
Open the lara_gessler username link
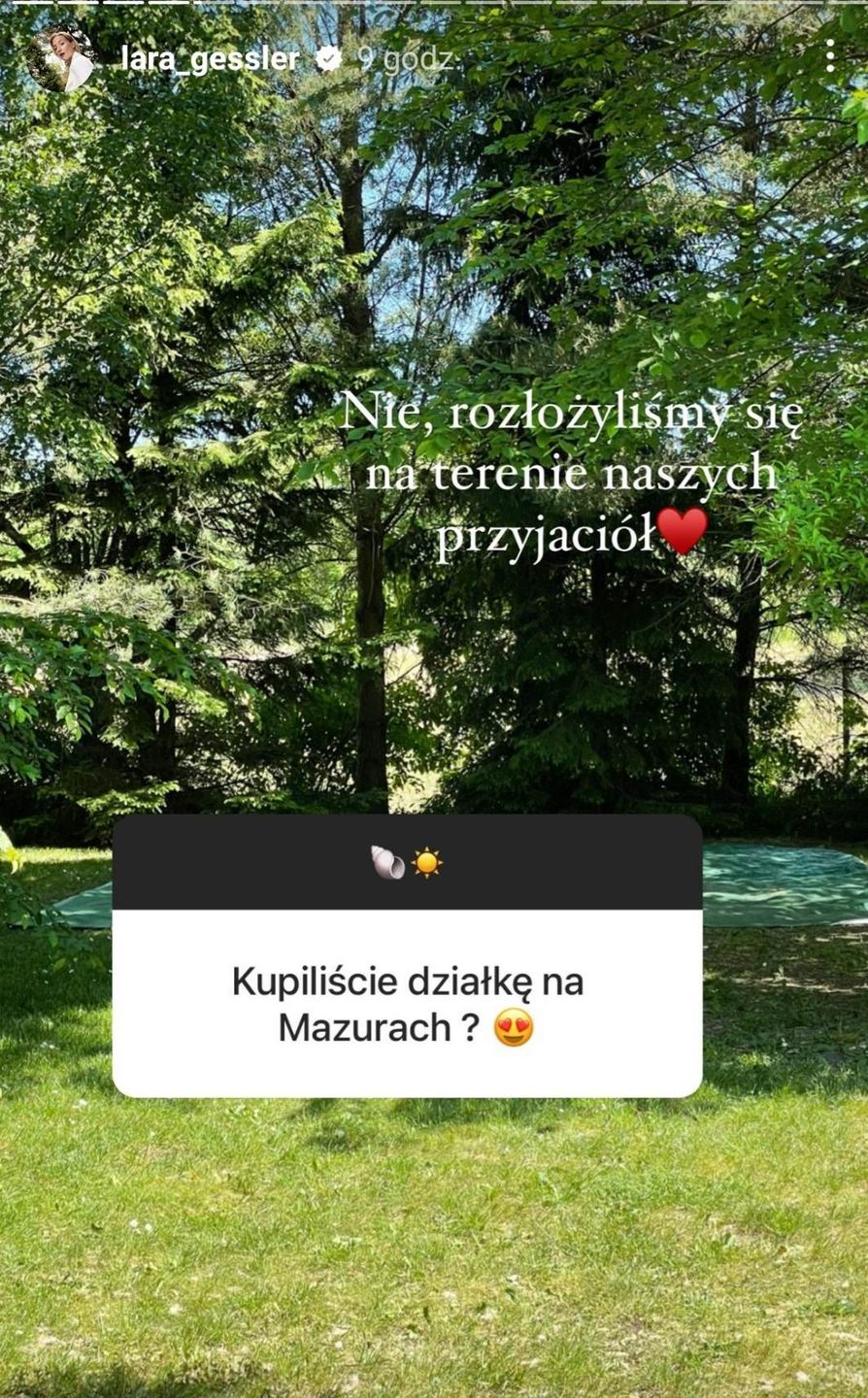(x=210, y=59)
